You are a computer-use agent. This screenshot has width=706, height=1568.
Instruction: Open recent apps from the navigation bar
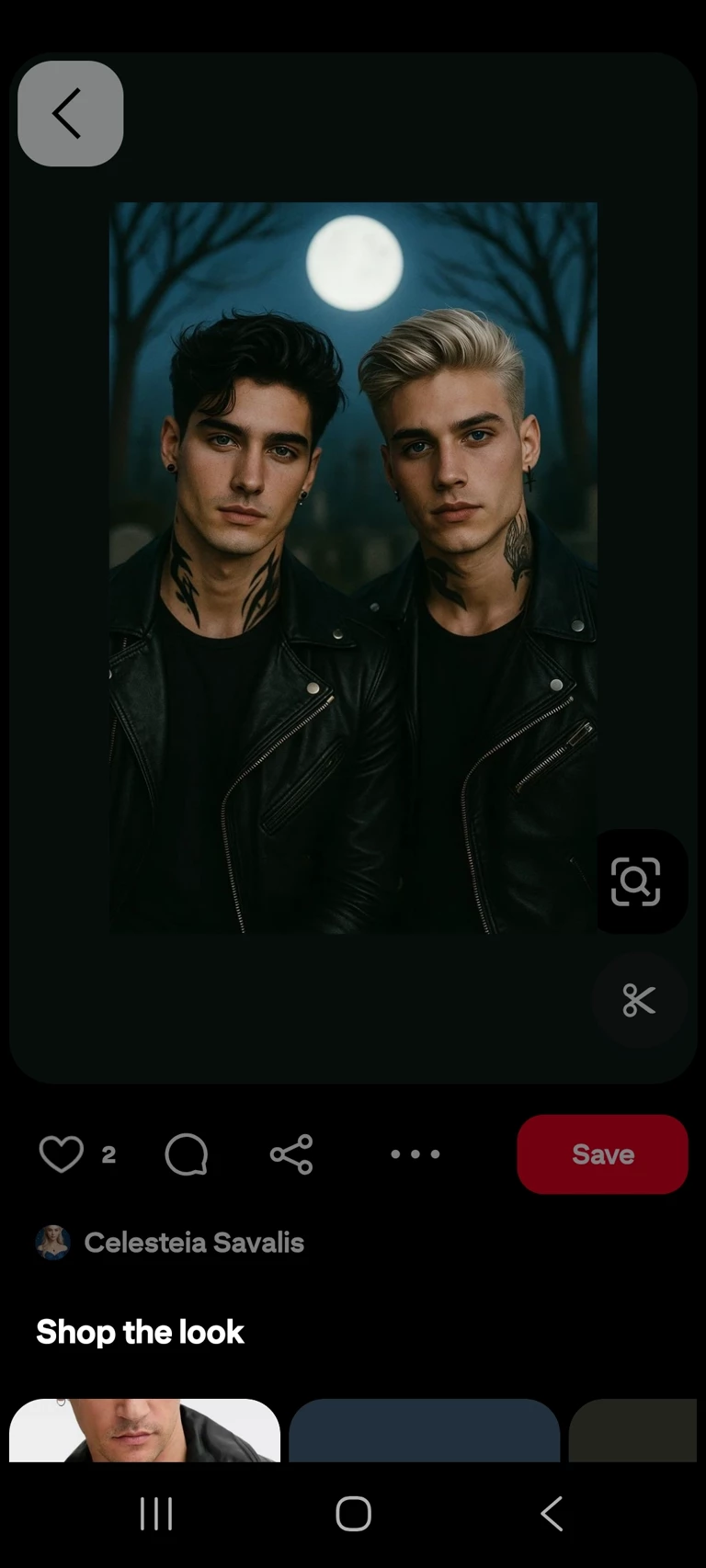(156, 1514)
